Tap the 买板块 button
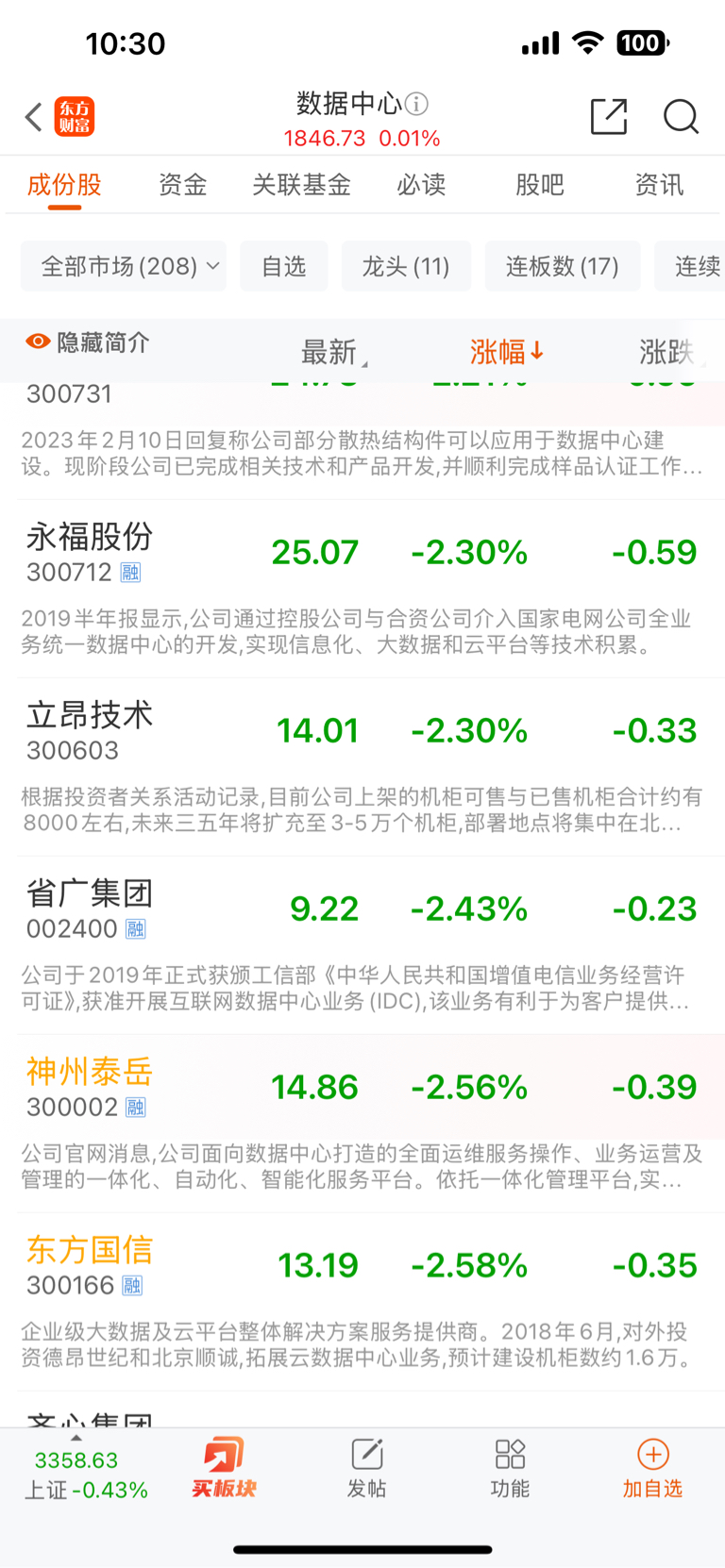The width and height of the screenshot is (725, 1568). (224, 1467)
